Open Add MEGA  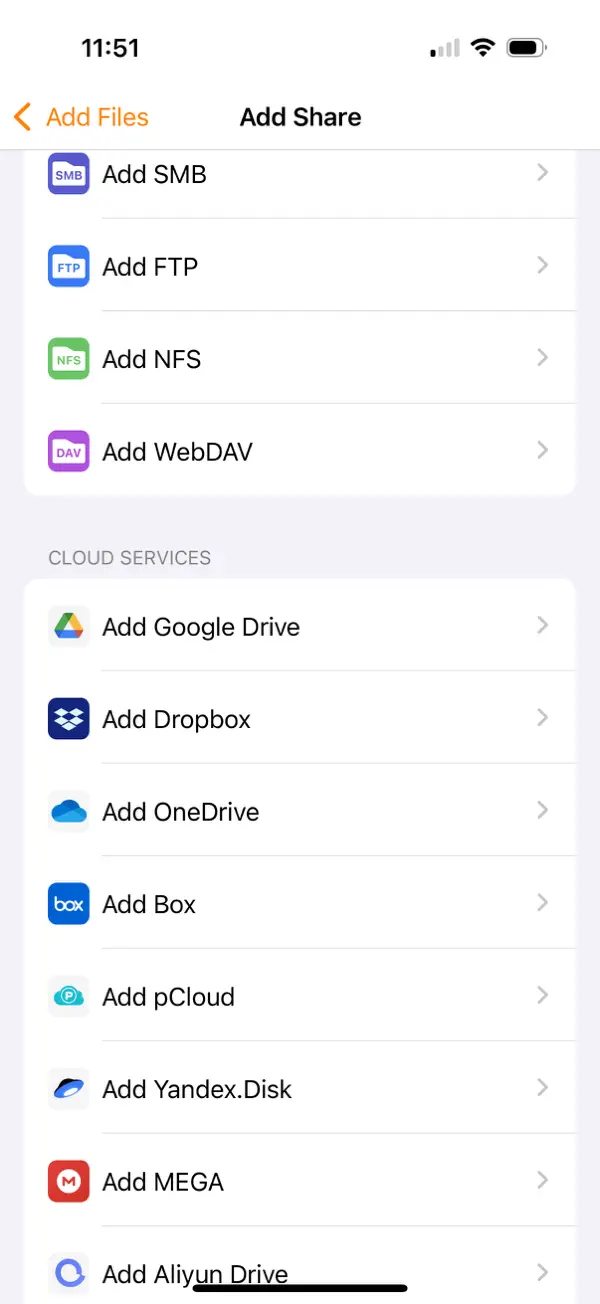click(x=300, y=1181)
